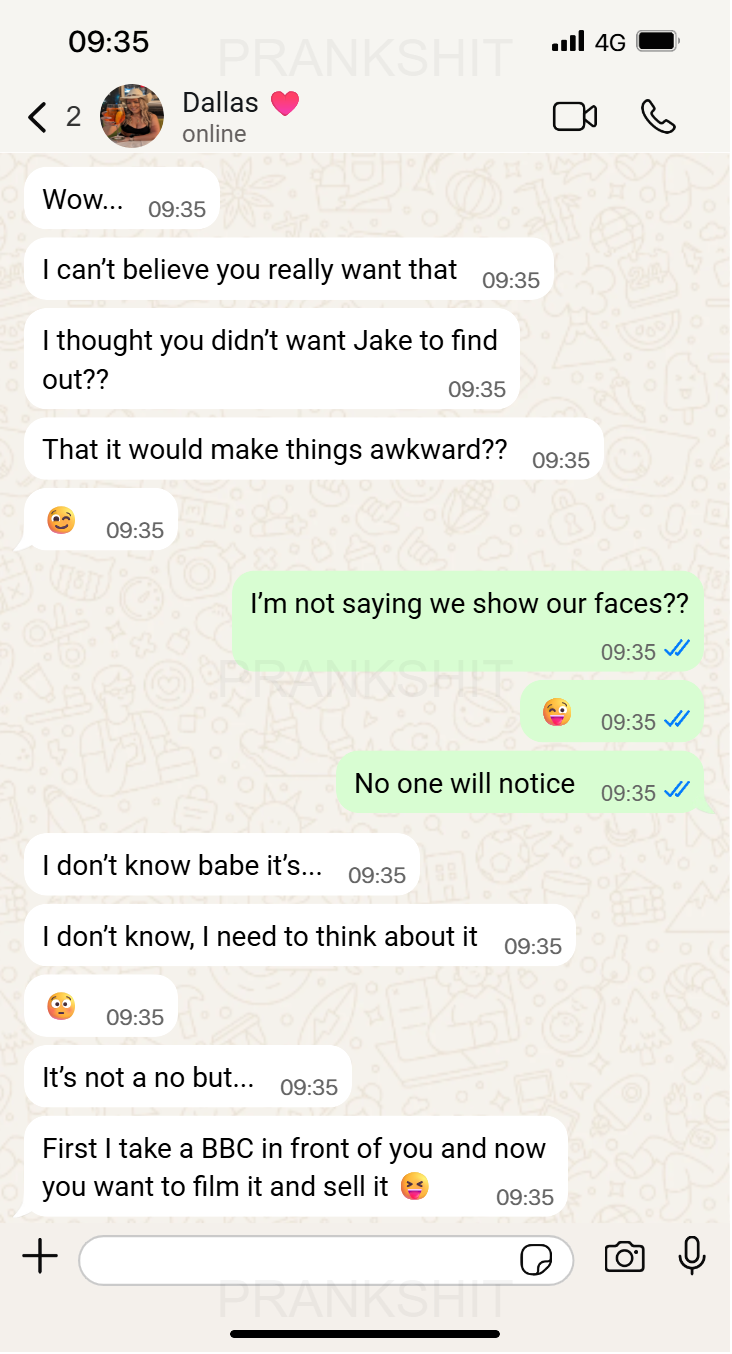Image resolution: width=732 pixels, height=1354 pixels.
Task: Open the sticker picker in the message box
Action: pyautogui.click(x=536, y=1260)
